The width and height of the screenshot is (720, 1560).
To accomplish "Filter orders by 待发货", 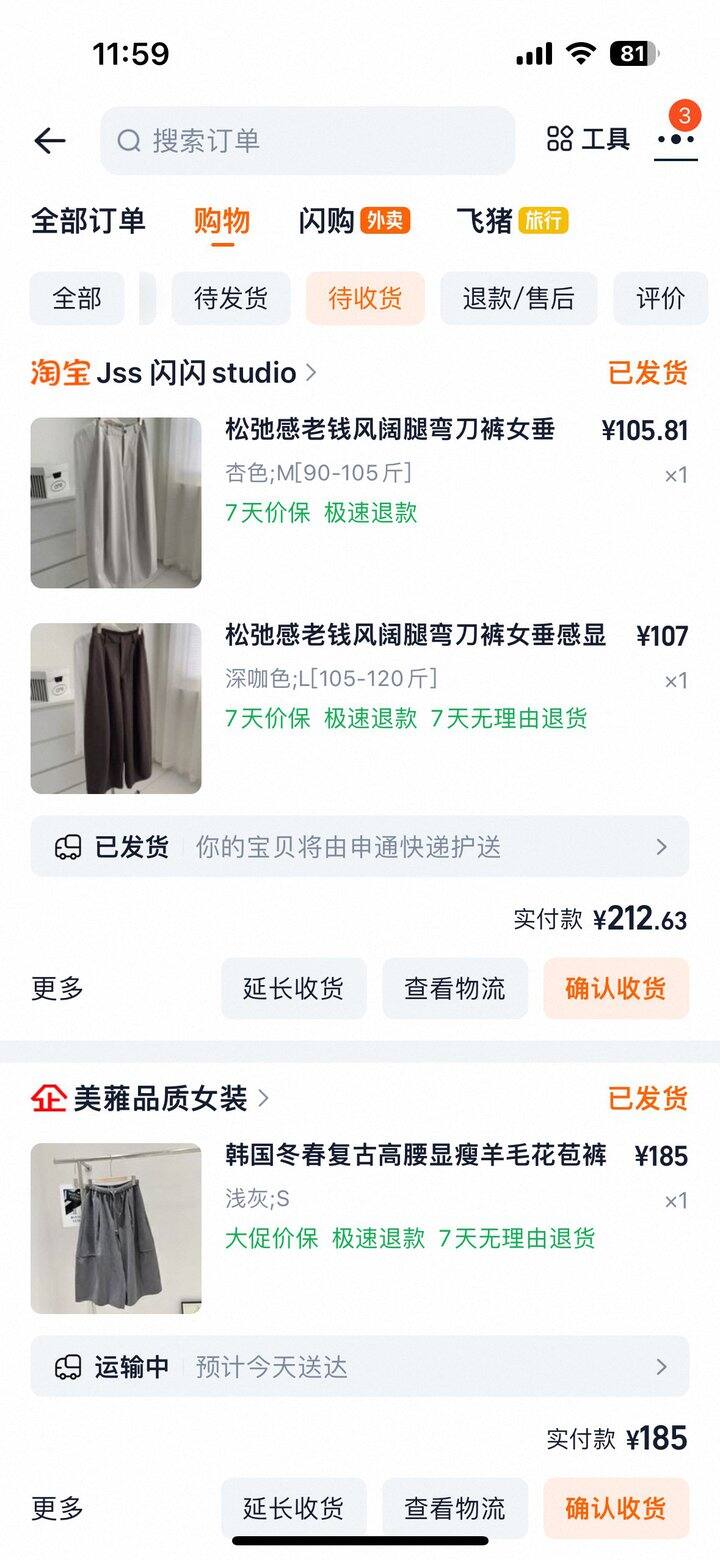I will pyautogui.click(x=231, y=298).
